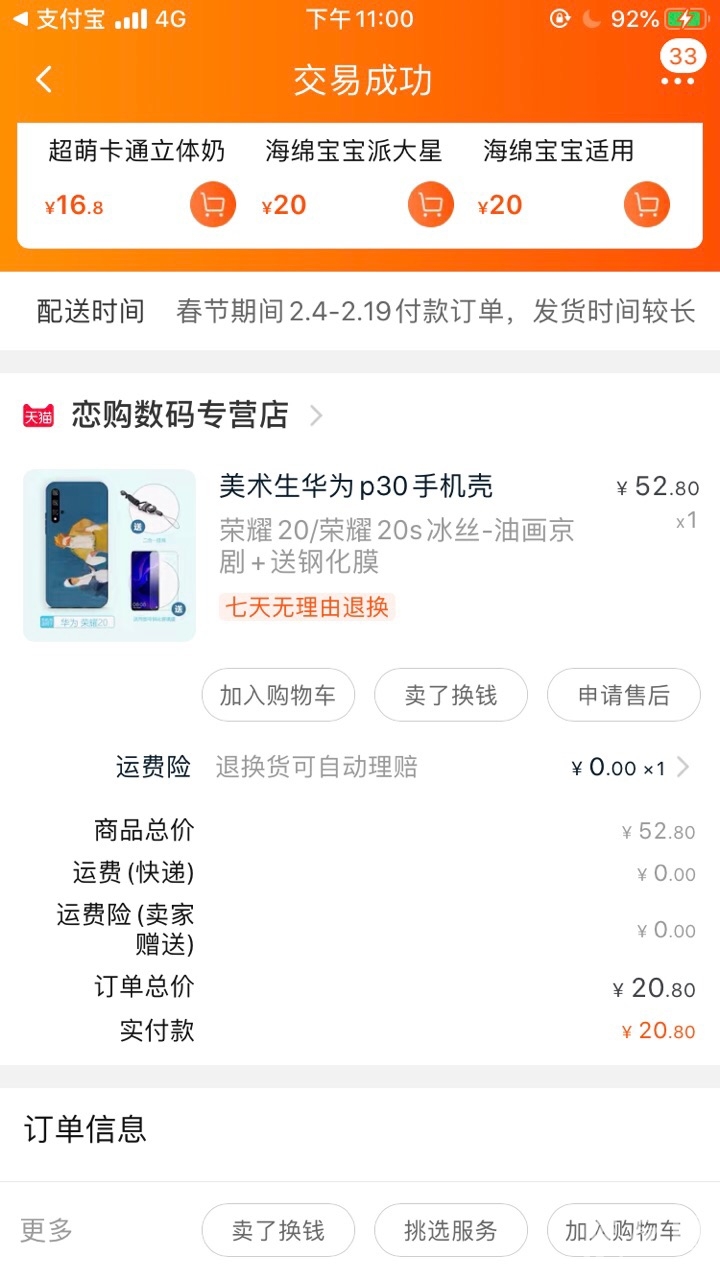Open 更多 options in the bottom bar
The image size is (720, 1280).
(x=47, y=1230)
